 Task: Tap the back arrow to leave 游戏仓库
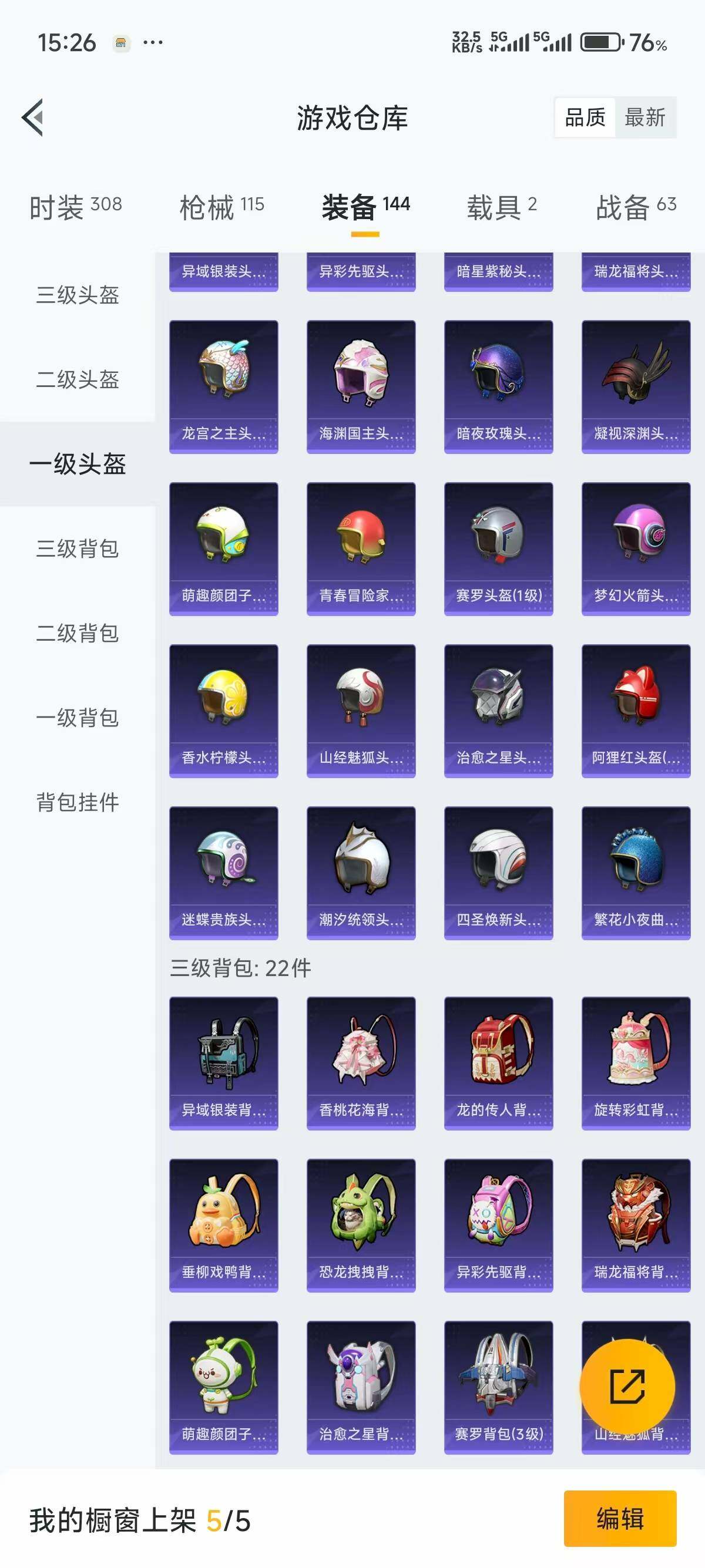point(33,118)
